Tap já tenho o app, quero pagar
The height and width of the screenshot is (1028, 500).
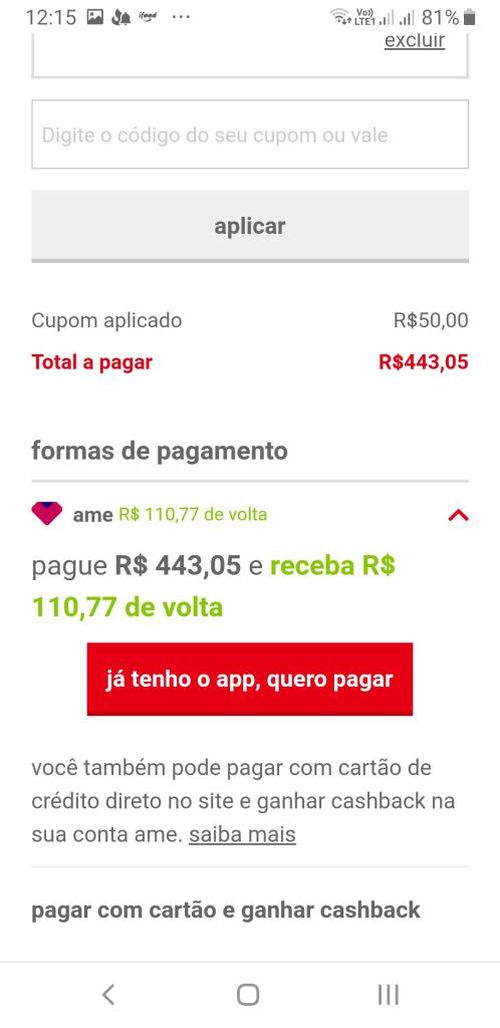click(250, 679)
